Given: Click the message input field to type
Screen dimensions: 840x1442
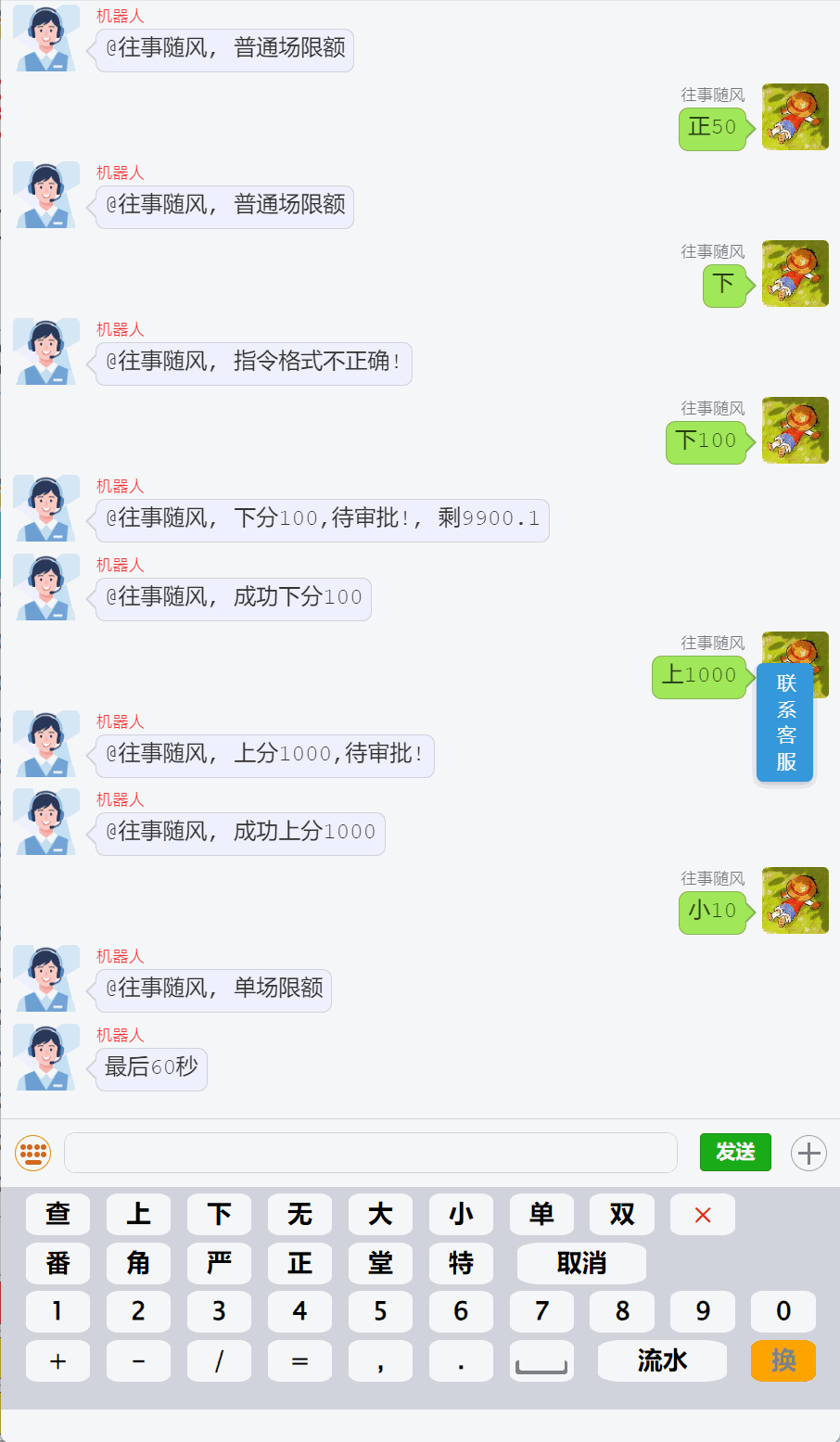Looking at the screenshot, I should tap(370, 1152).
